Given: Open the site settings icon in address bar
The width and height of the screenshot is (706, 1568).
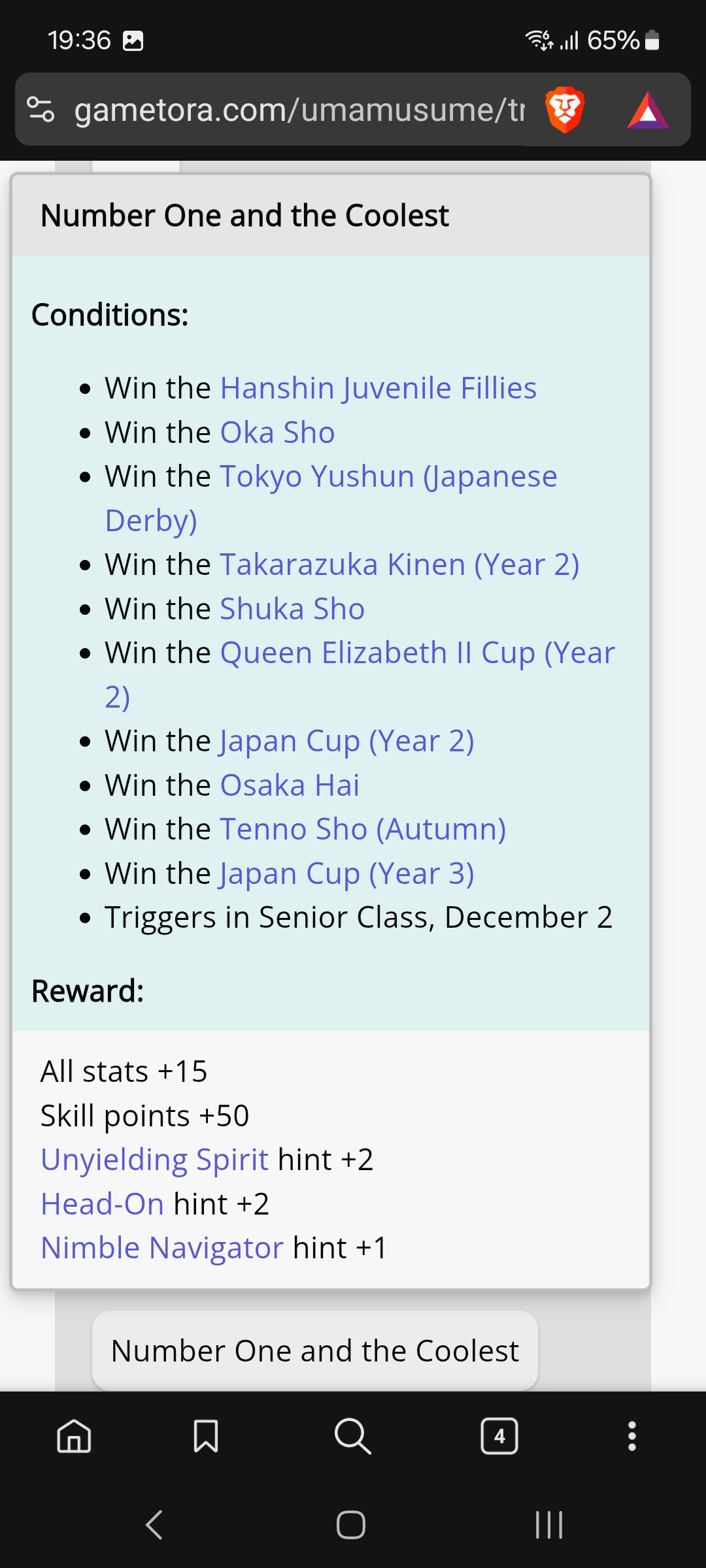Looking at the screenshot, I should tap(41, 109).
